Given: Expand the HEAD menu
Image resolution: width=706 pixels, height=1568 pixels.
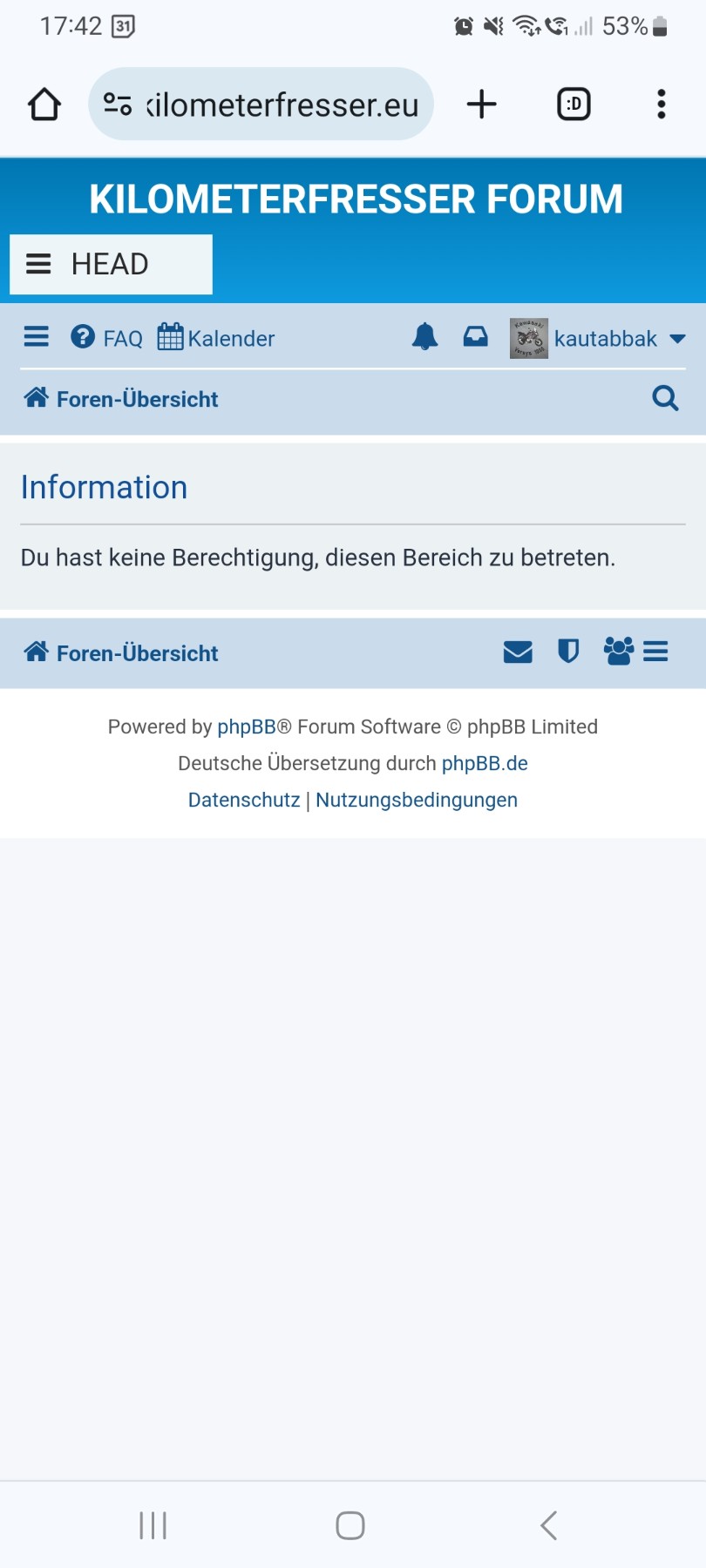Looking at the screenshot, I should (x=111, y=264).
